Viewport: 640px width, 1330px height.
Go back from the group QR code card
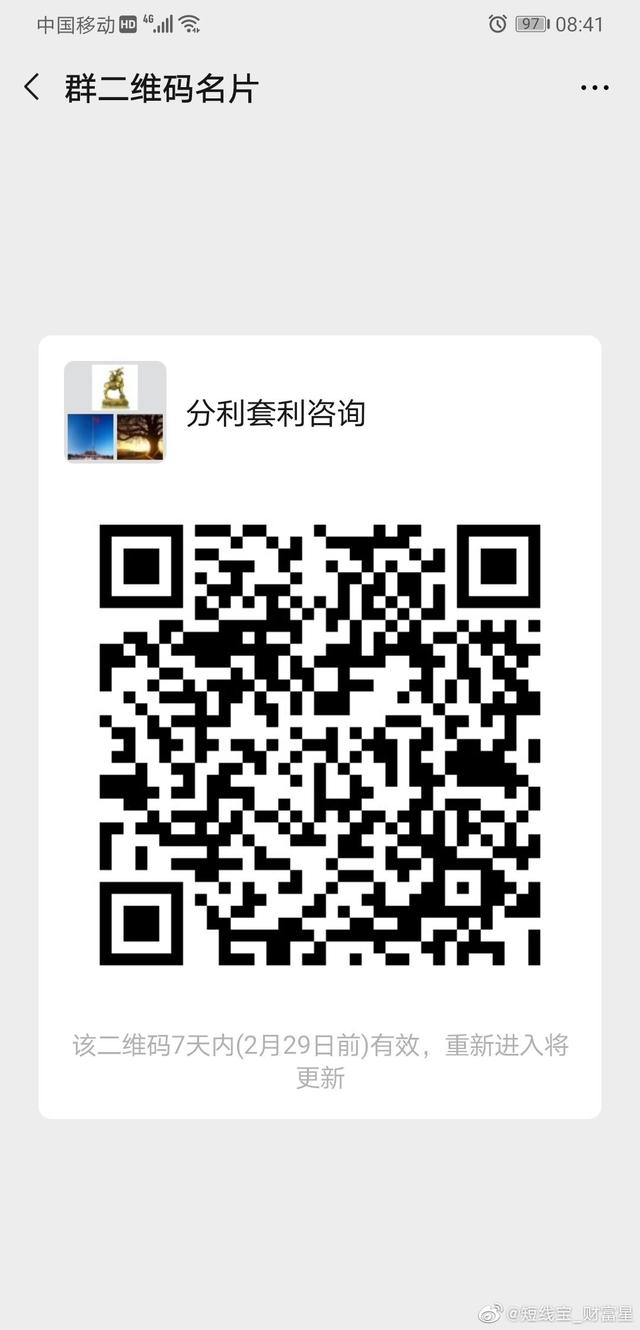coord(32,88)
